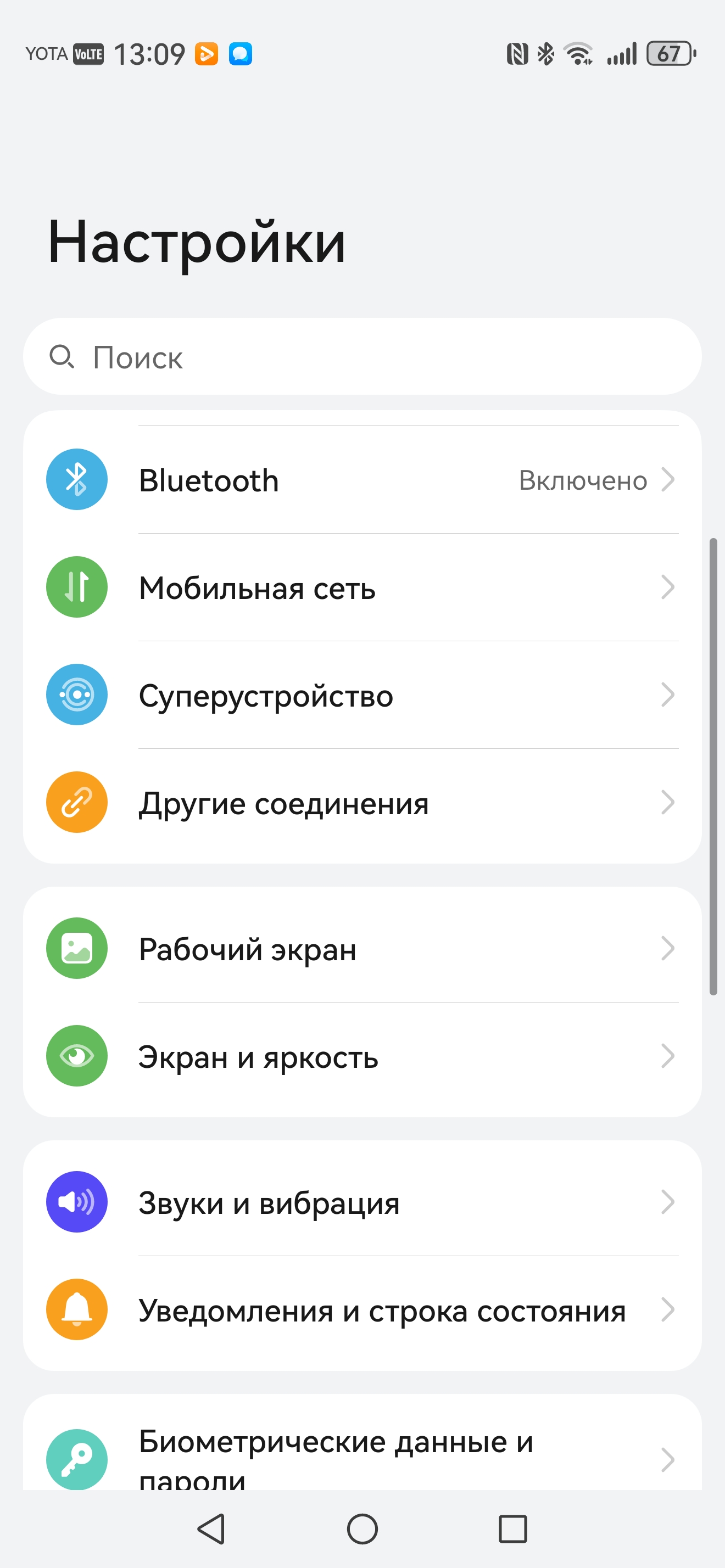
Task: Open Другие соединения
Action: click(x=362, y=803)
